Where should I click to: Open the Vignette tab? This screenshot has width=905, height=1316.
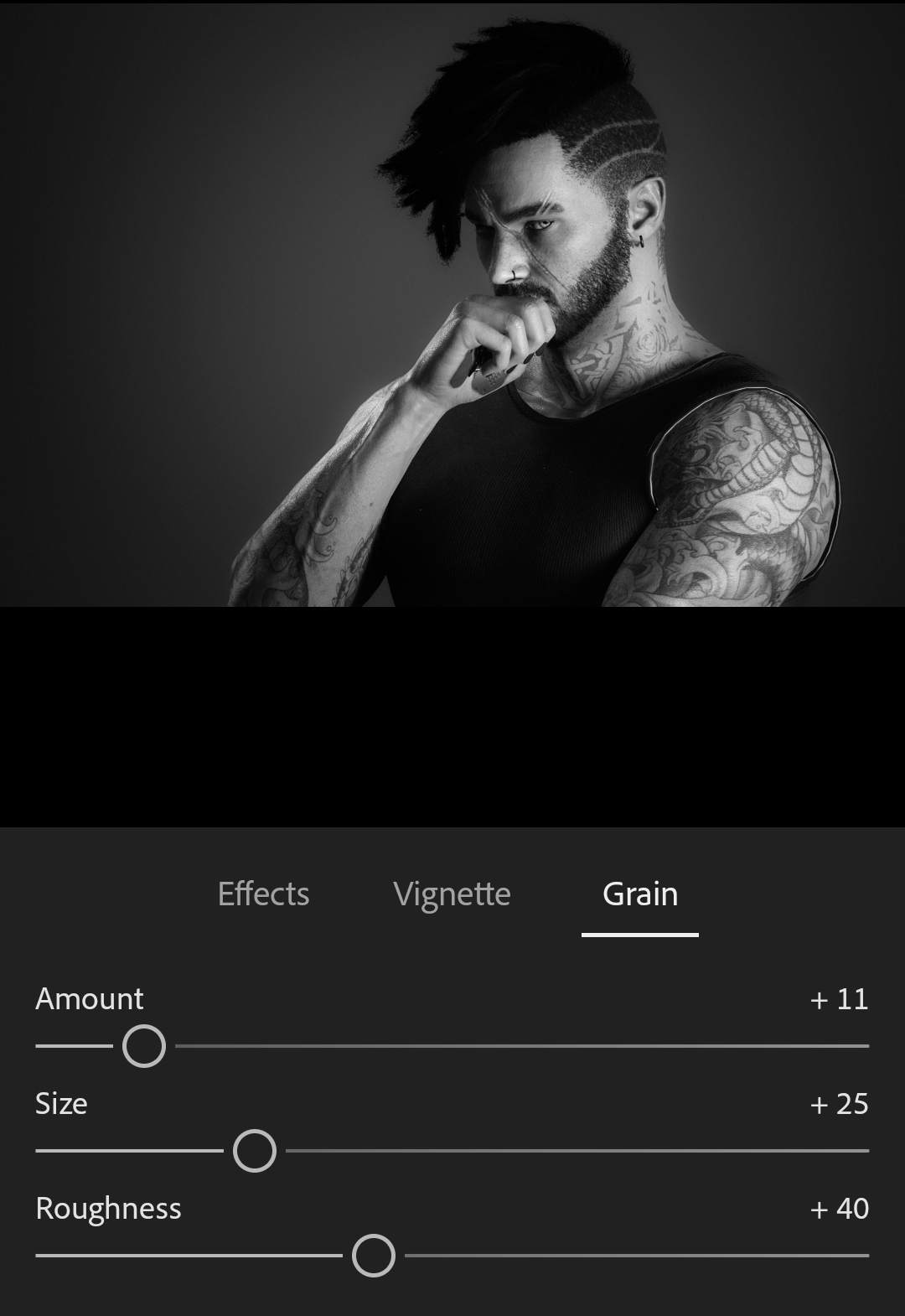[452, 894]
